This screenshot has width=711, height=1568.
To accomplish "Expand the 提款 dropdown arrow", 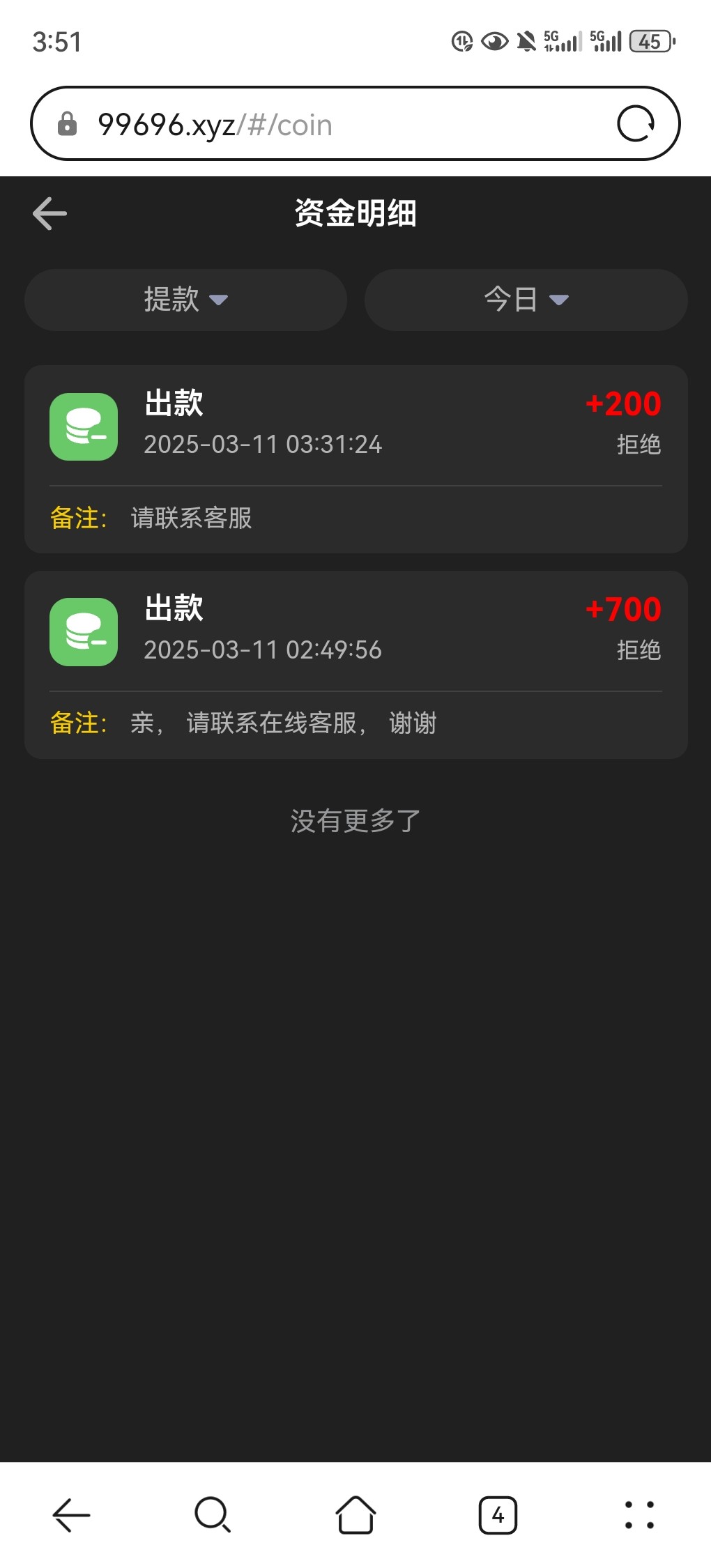I will (x=221, y=301).
